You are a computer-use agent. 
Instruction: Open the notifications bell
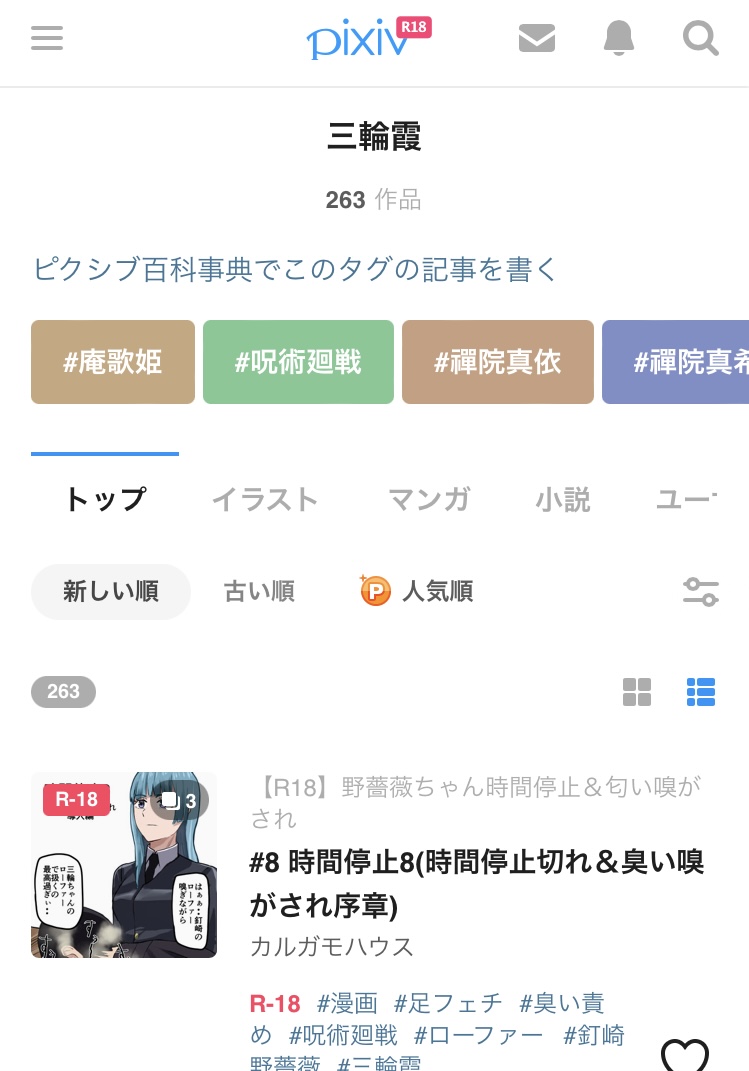point(619,39)
